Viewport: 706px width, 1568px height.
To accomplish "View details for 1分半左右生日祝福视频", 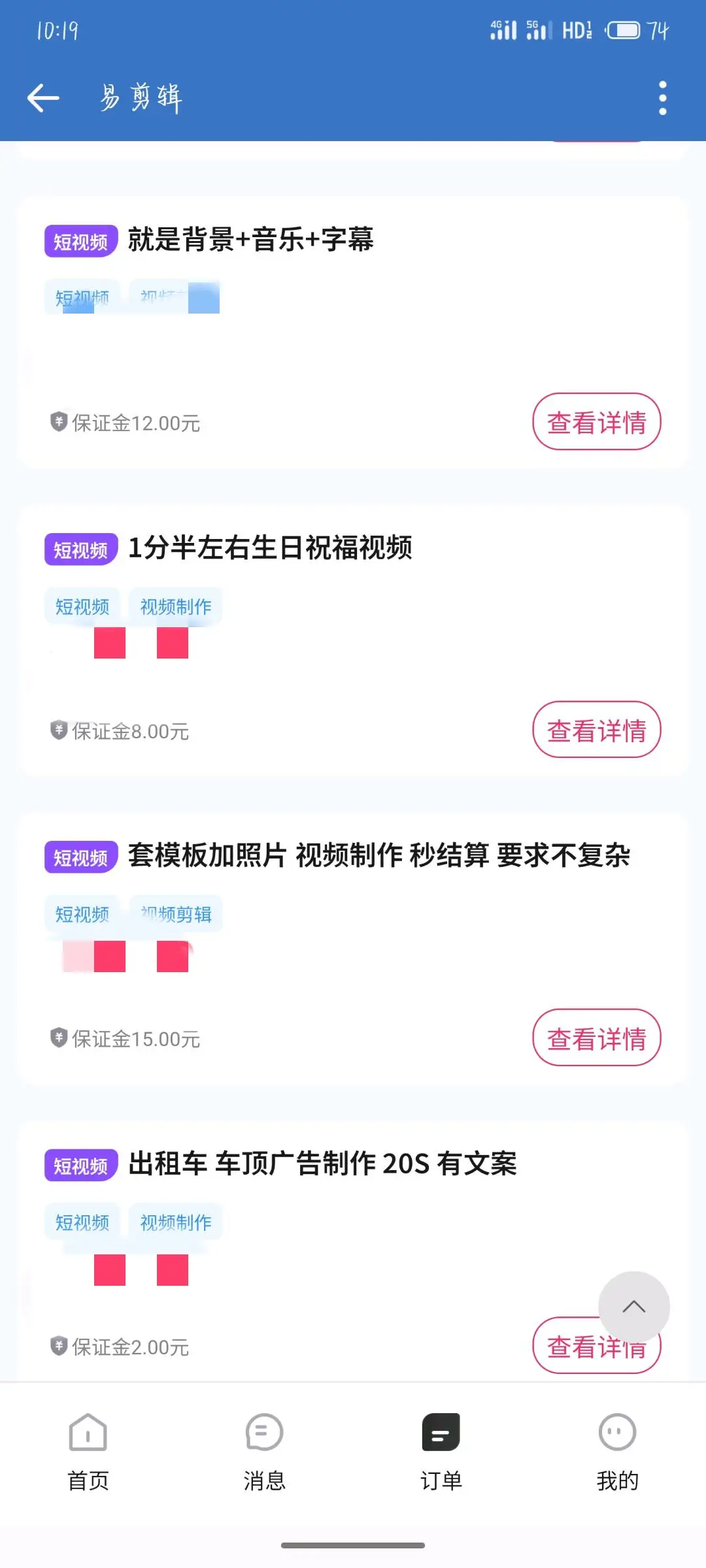I will [596, 730].
